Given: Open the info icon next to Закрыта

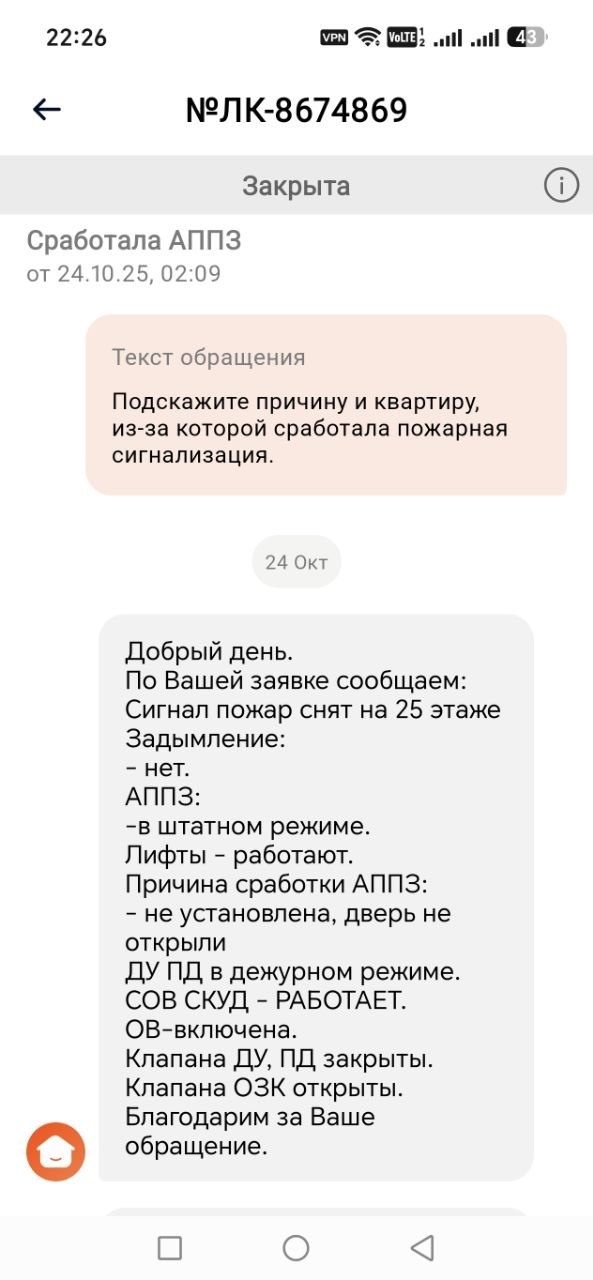Looking at the screenshot, I should (561, 186).
